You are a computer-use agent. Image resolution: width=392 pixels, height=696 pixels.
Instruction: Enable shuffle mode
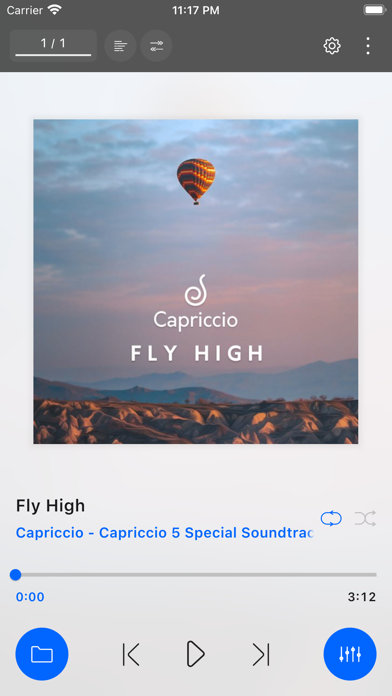click(365, 518)
